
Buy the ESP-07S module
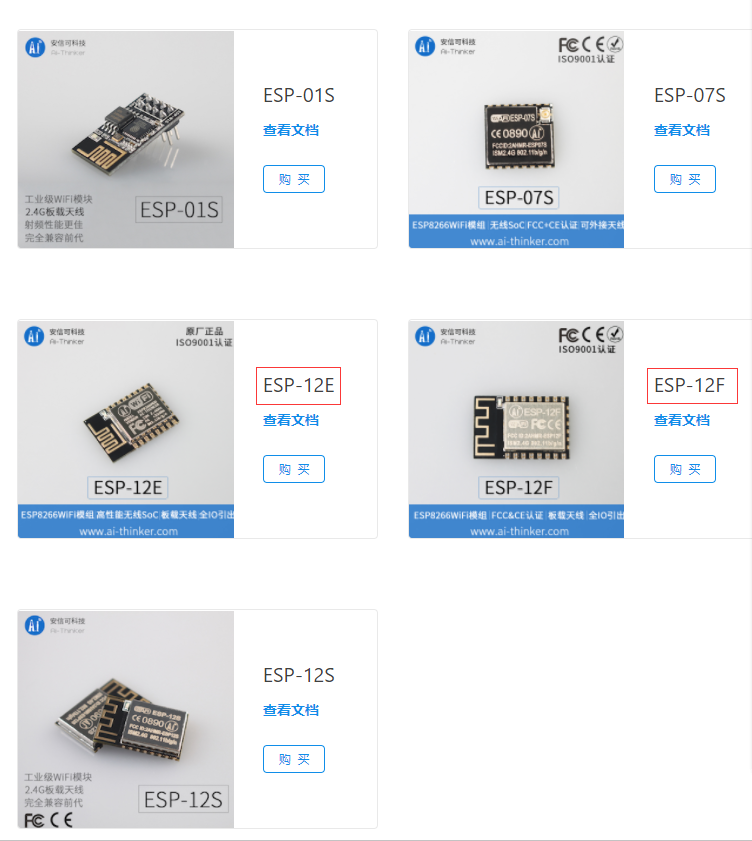coord(685,179)
